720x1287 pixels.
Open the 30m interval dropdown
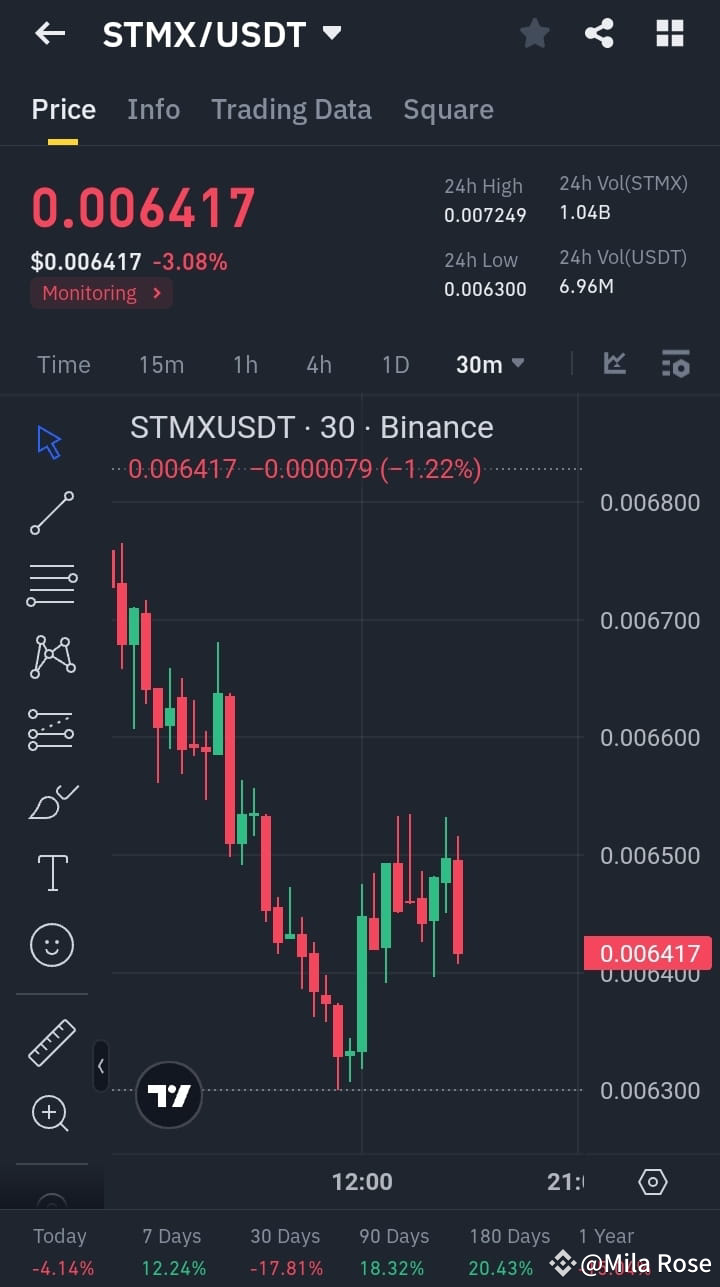click(489, 364)
